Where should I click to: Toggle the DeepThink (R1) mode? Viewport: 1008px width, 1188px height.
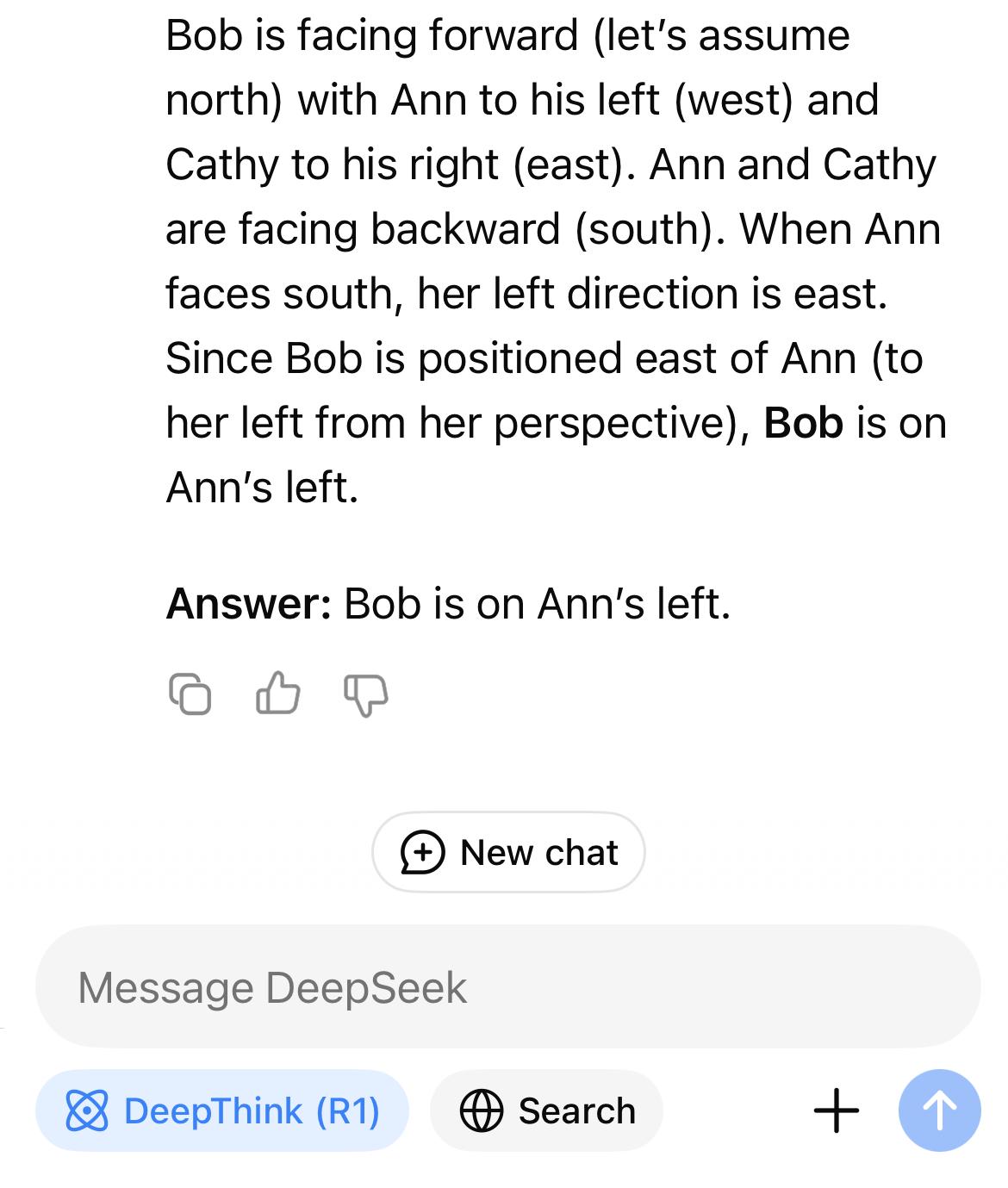click(x=221, y=1110)
